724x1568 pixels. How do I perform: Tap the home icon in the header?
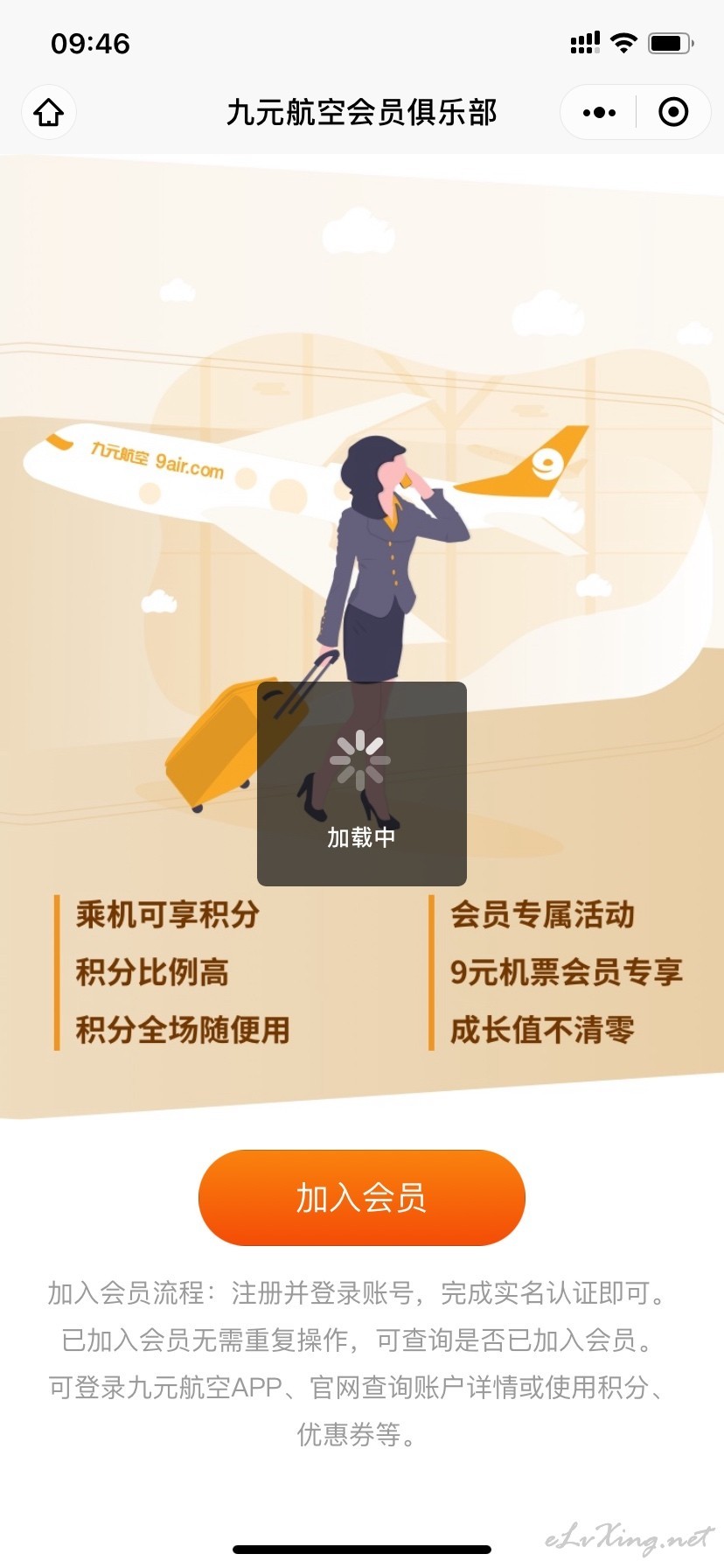(49, 112)
